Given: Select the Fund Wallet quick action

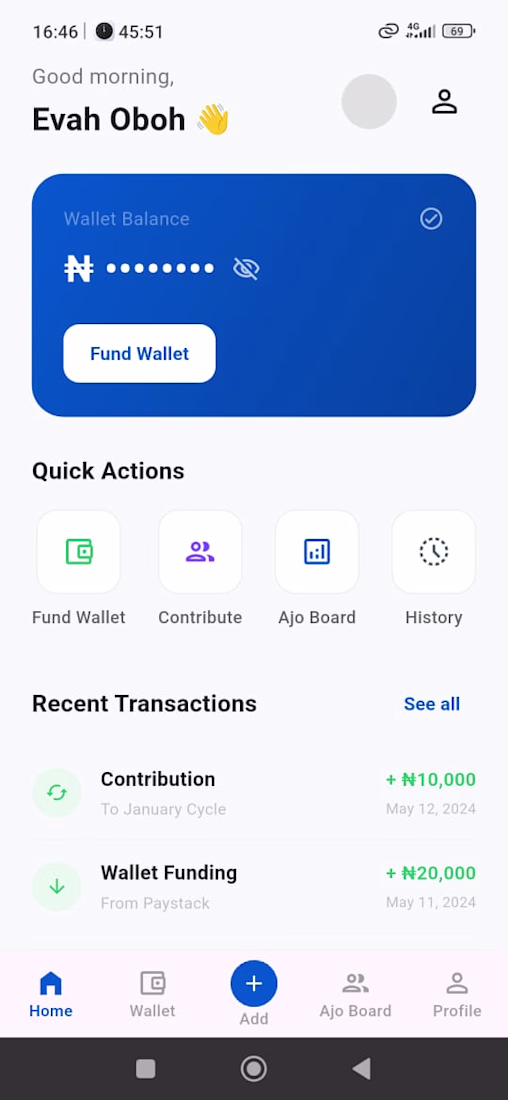Looking at the screenshot, I should pyautogui.click(x=79, y=552).
